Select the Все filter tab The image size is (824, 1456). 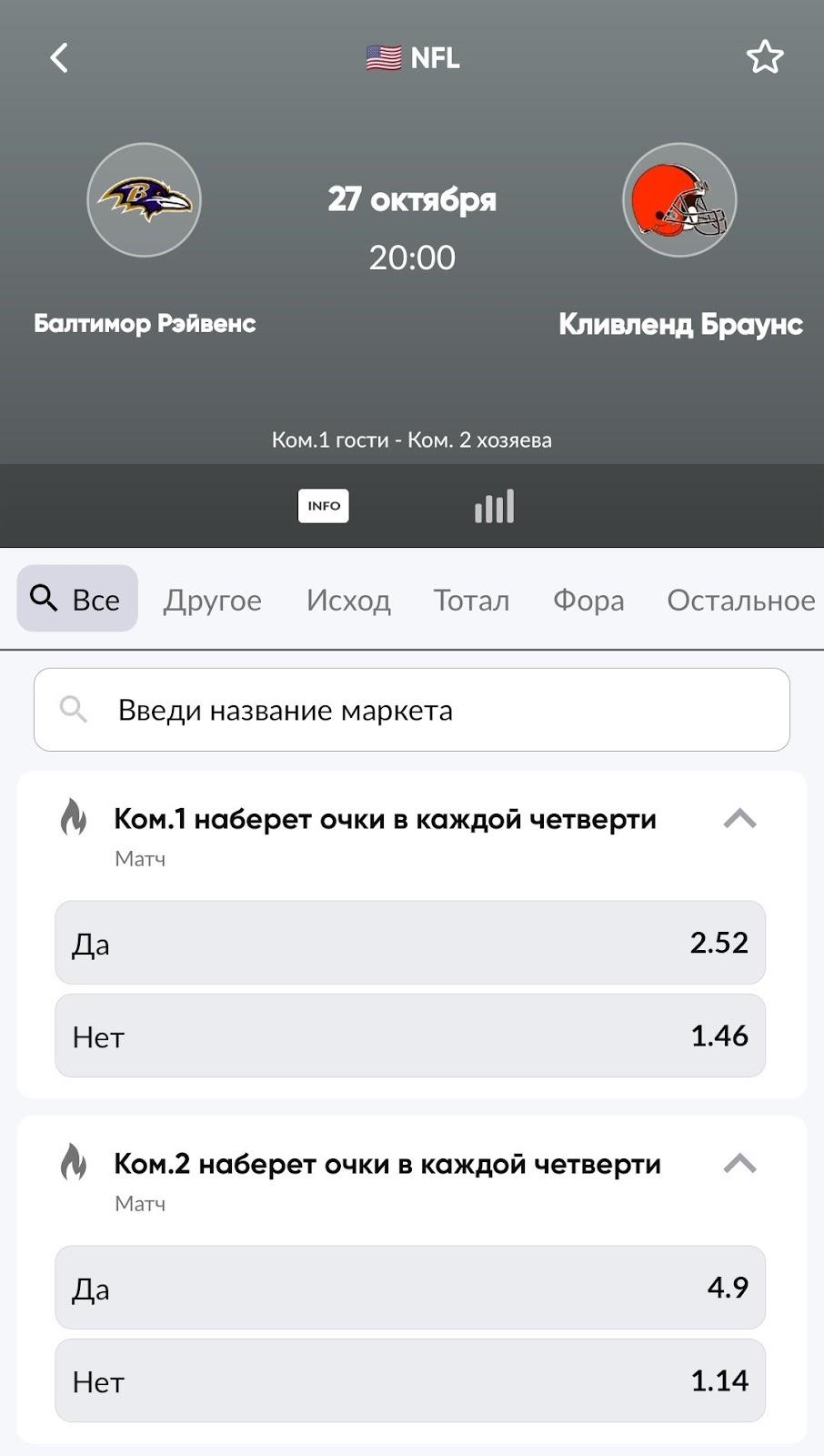point(77,600)
